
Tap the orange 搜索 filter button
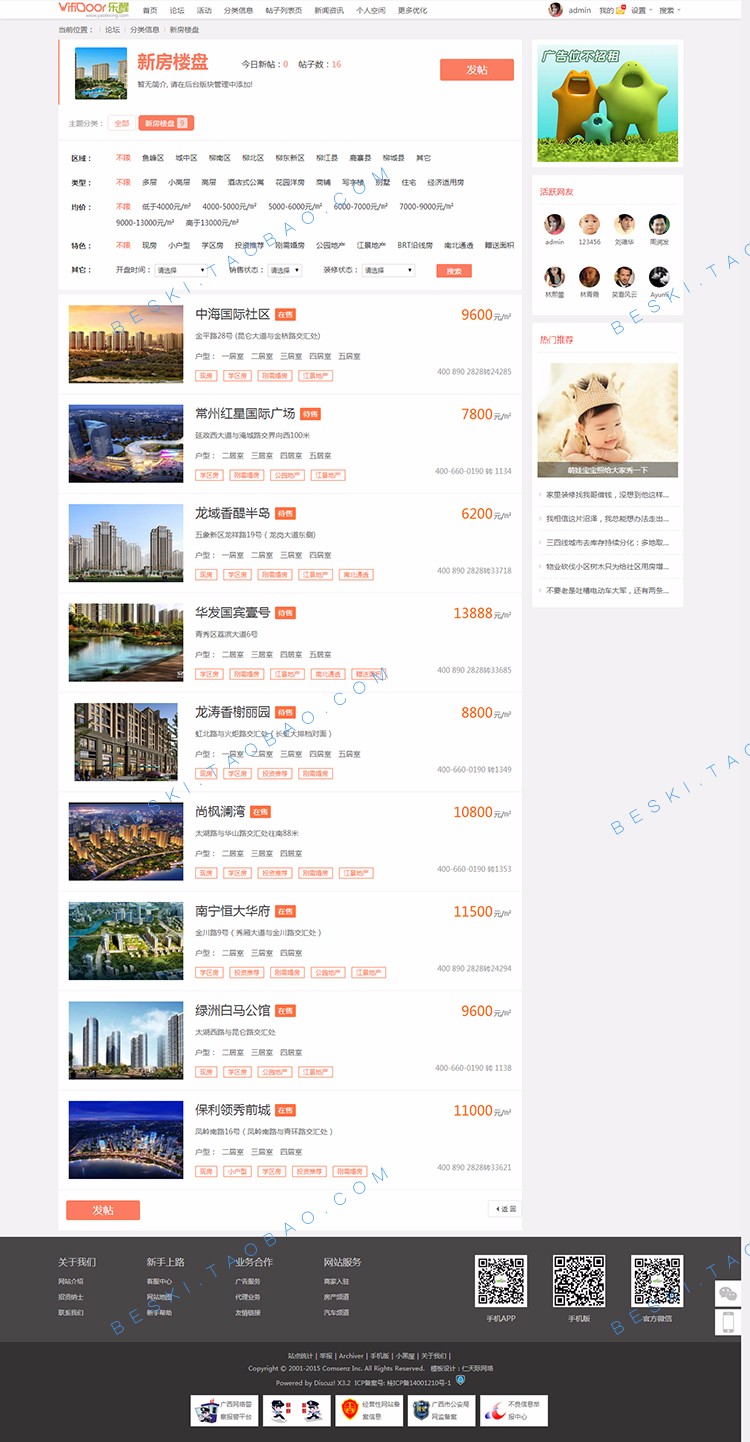click(x=454, y=271)
